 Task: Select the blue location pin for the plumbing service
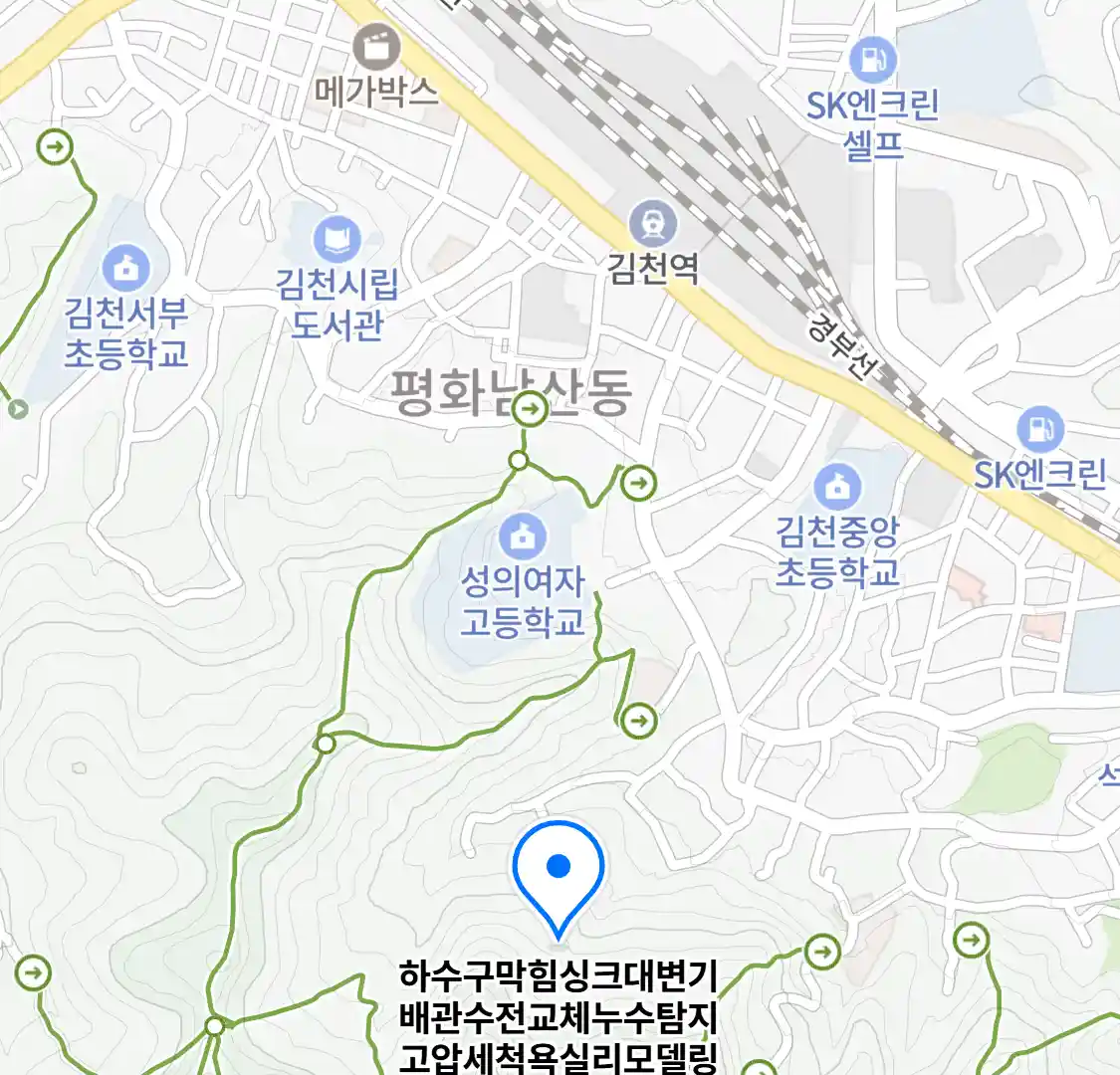[559, 870]
